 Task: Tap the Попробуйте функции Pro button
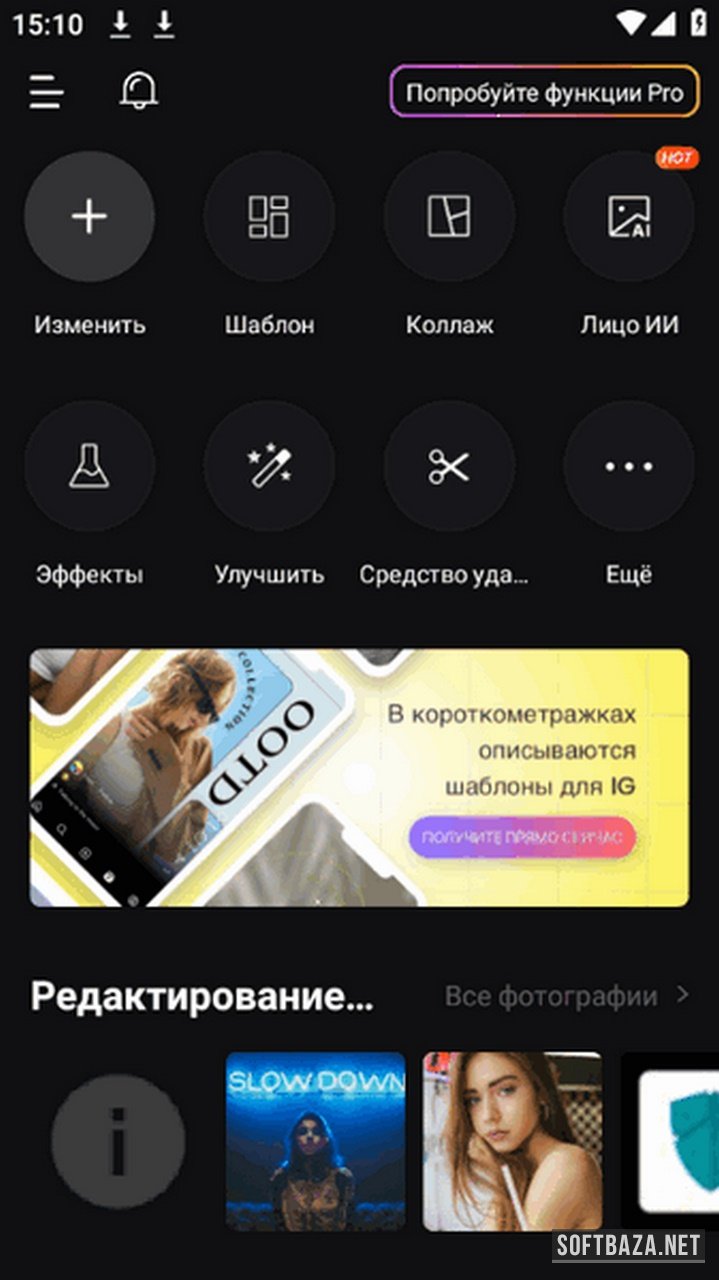pos(544,93)
